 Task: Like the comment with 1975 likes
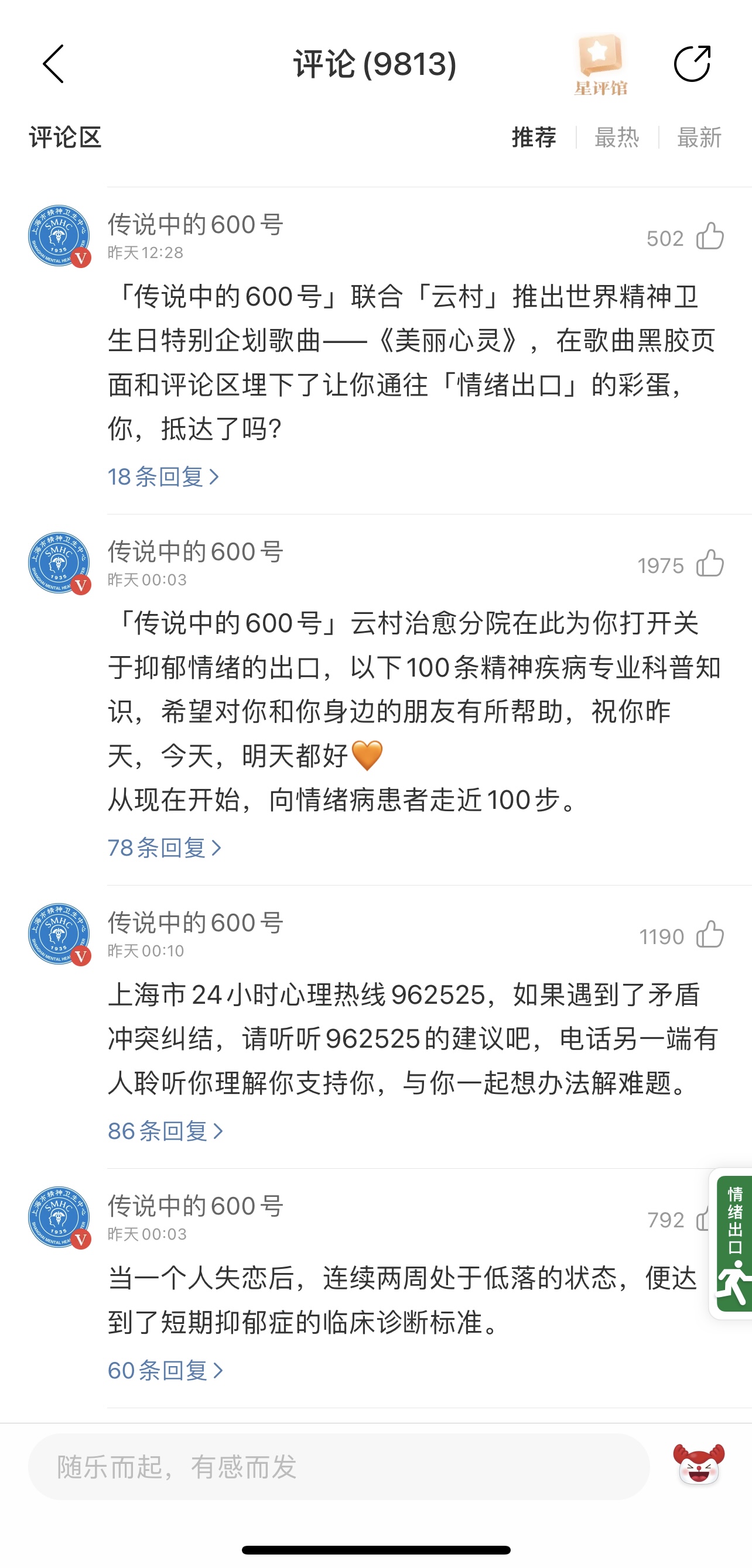709,564
